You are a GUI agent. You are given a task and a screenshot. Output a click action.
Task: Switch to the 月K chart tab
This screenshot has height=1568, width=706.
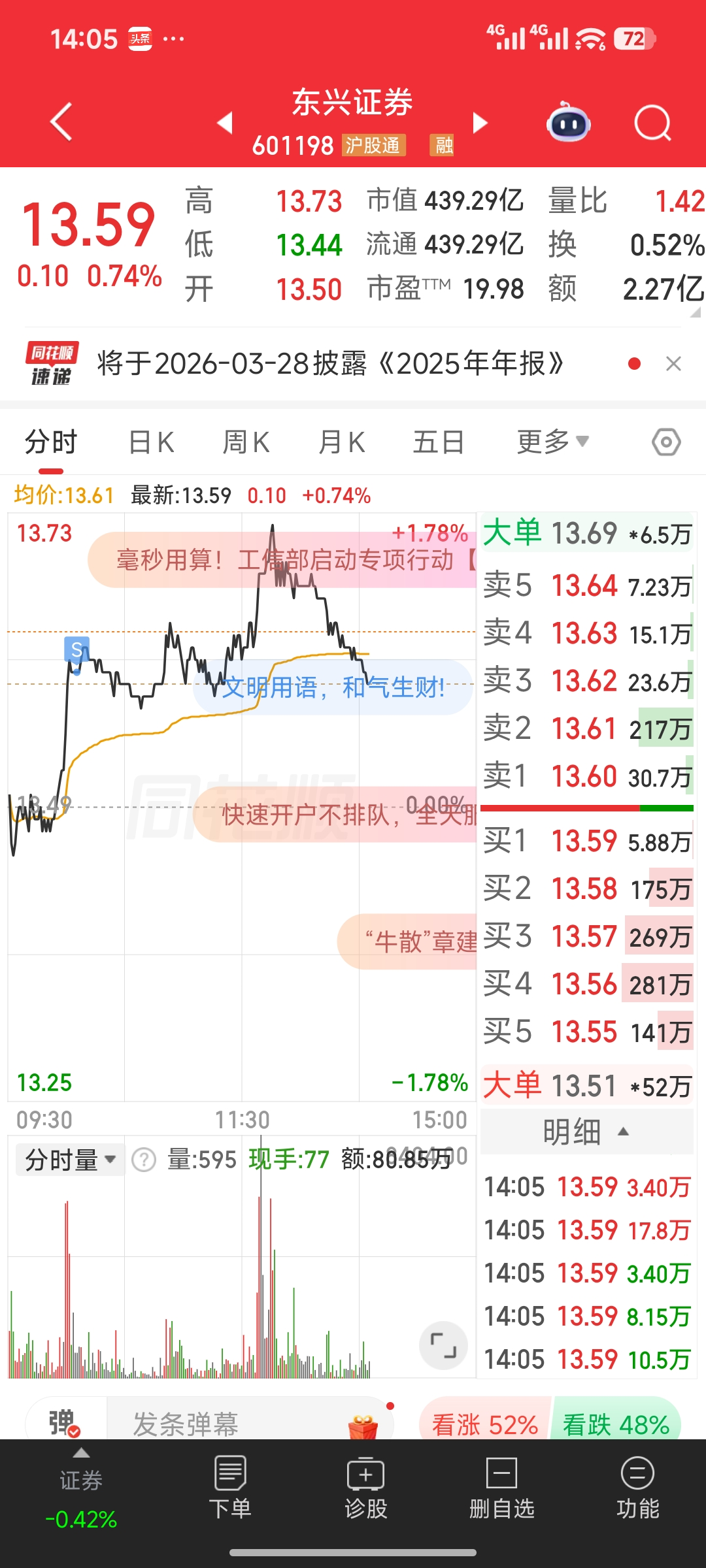[341, 442]
